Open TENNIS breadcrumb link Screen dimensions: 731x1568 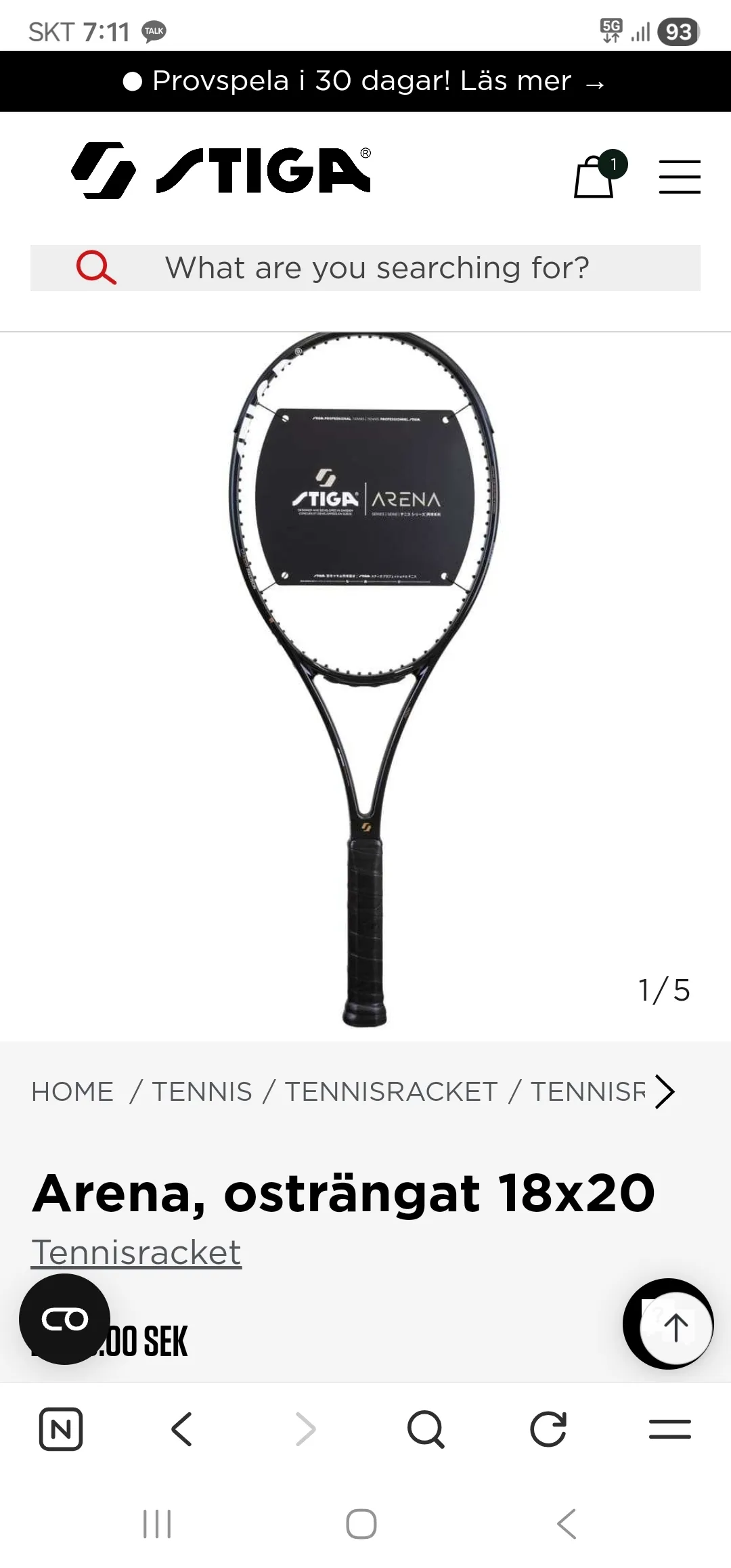[202, 1091]
